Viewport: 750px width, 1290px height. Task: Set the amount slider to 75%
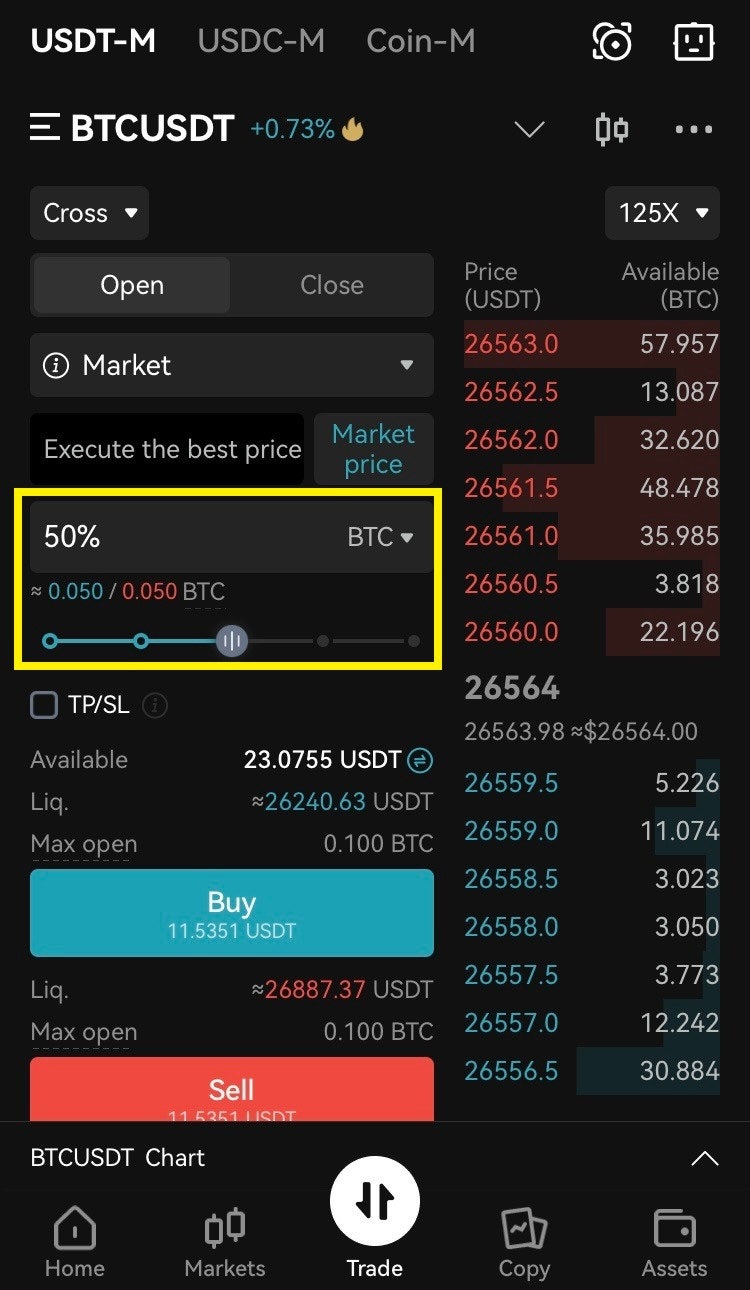tap(323, 641)
